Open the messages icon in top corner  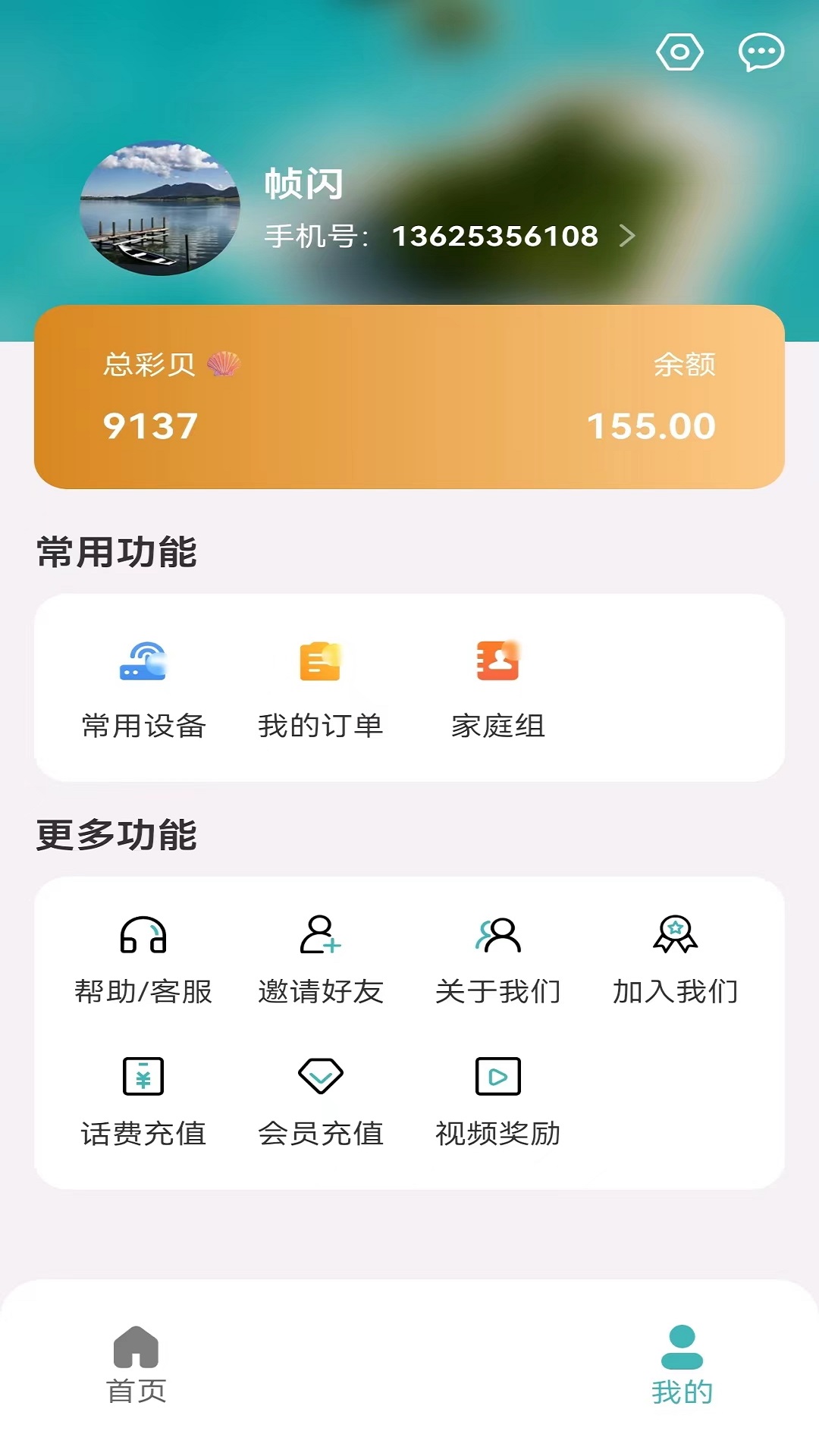coord(763,53)
